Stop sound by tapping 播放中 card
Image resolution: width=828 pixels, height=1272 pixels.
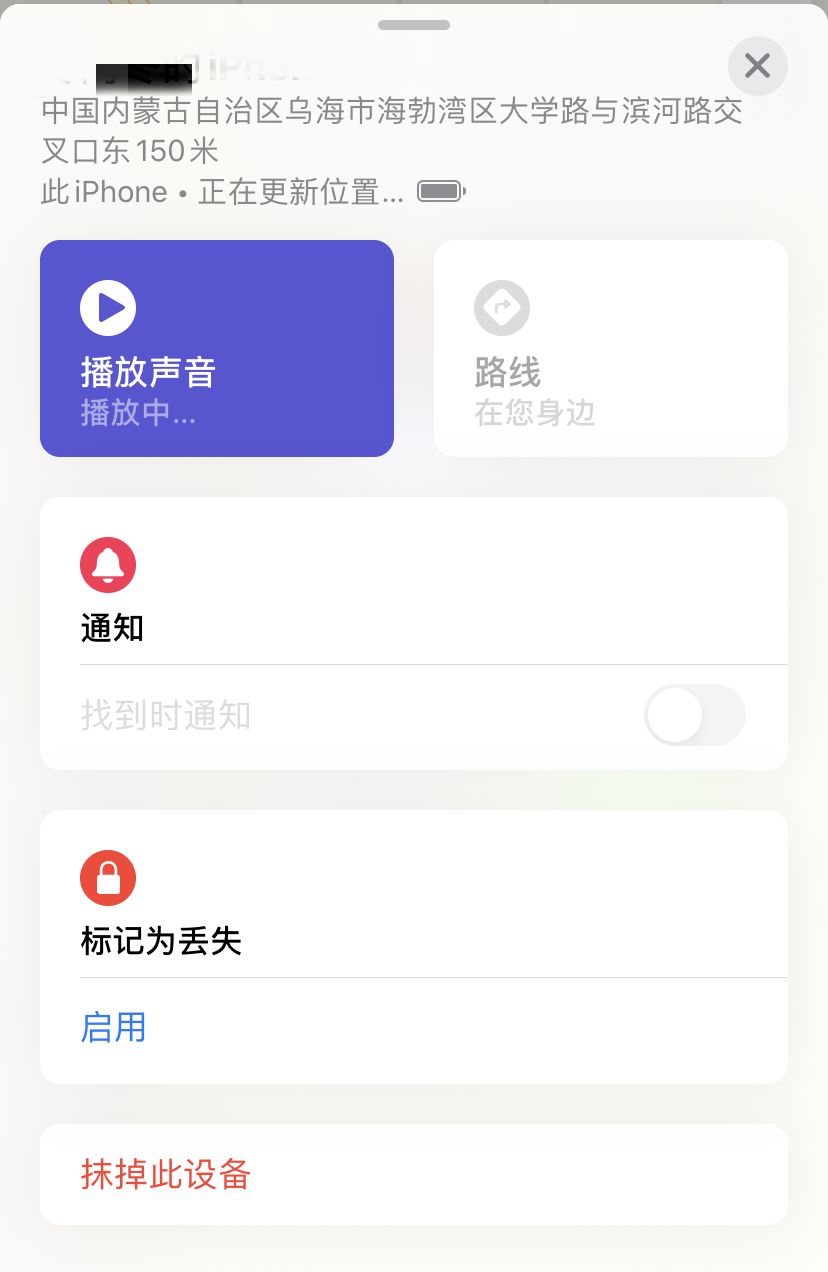(x=216, y=348)
